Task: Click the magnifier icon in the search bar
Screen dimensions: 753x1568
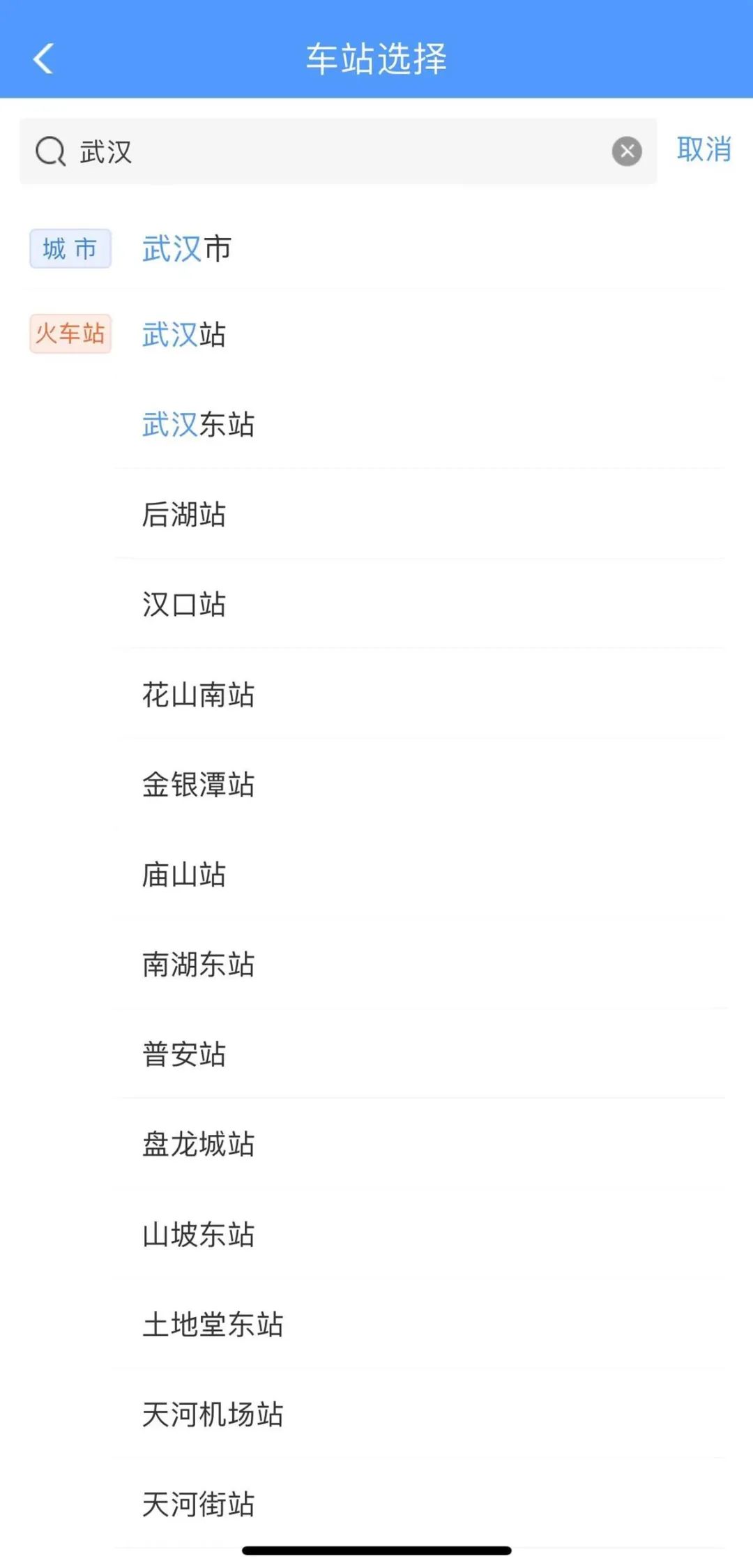Action: (x=49, y=152)
